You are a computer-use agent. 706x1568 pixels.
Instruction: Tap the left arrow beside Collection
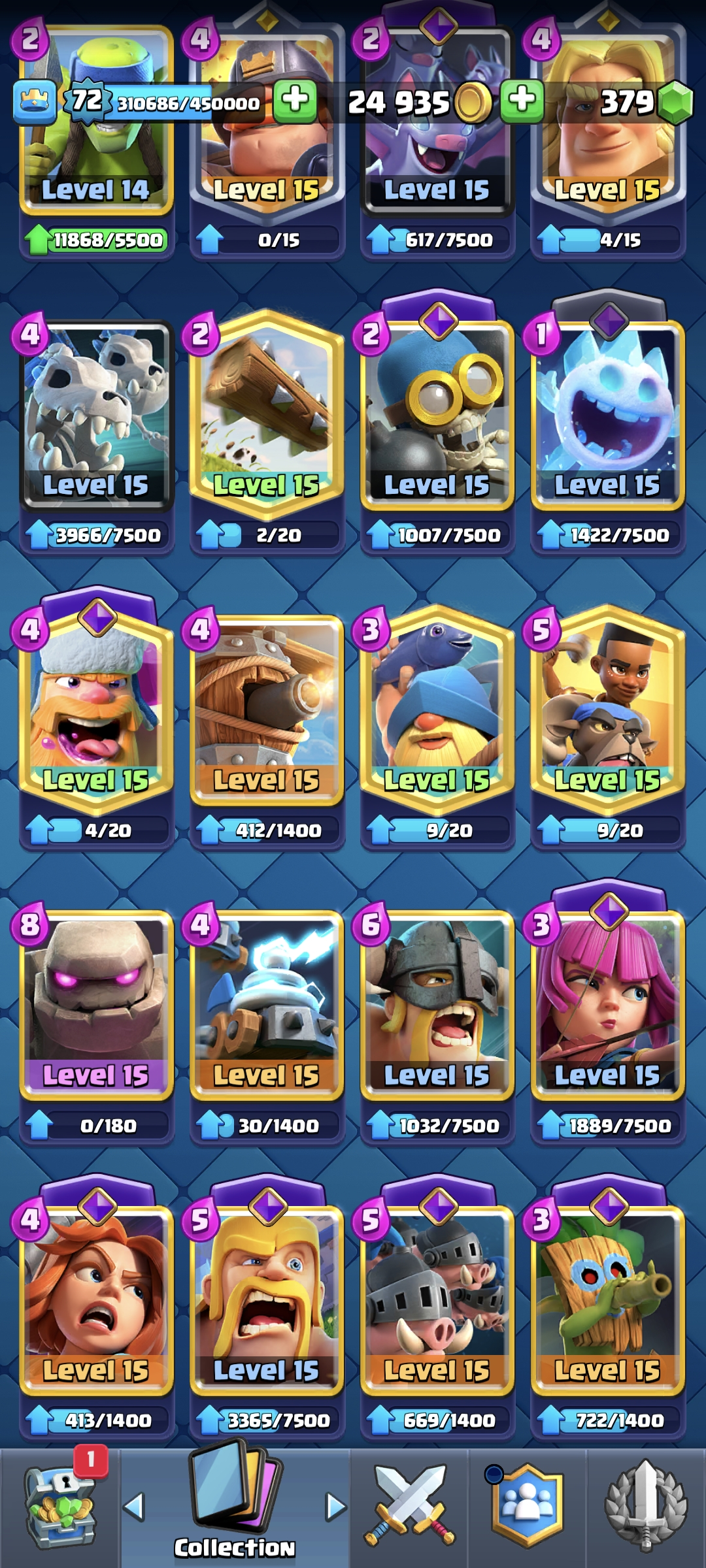133,1507
